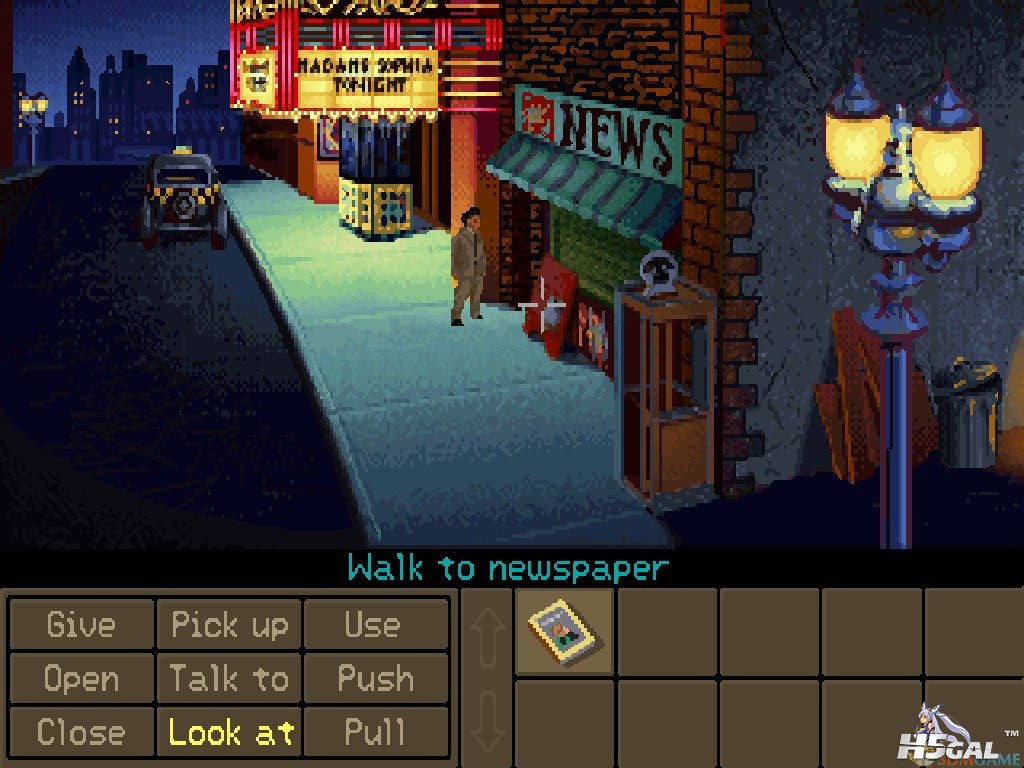Select the Open verb
1024x768 pixels.
[81, 679]
